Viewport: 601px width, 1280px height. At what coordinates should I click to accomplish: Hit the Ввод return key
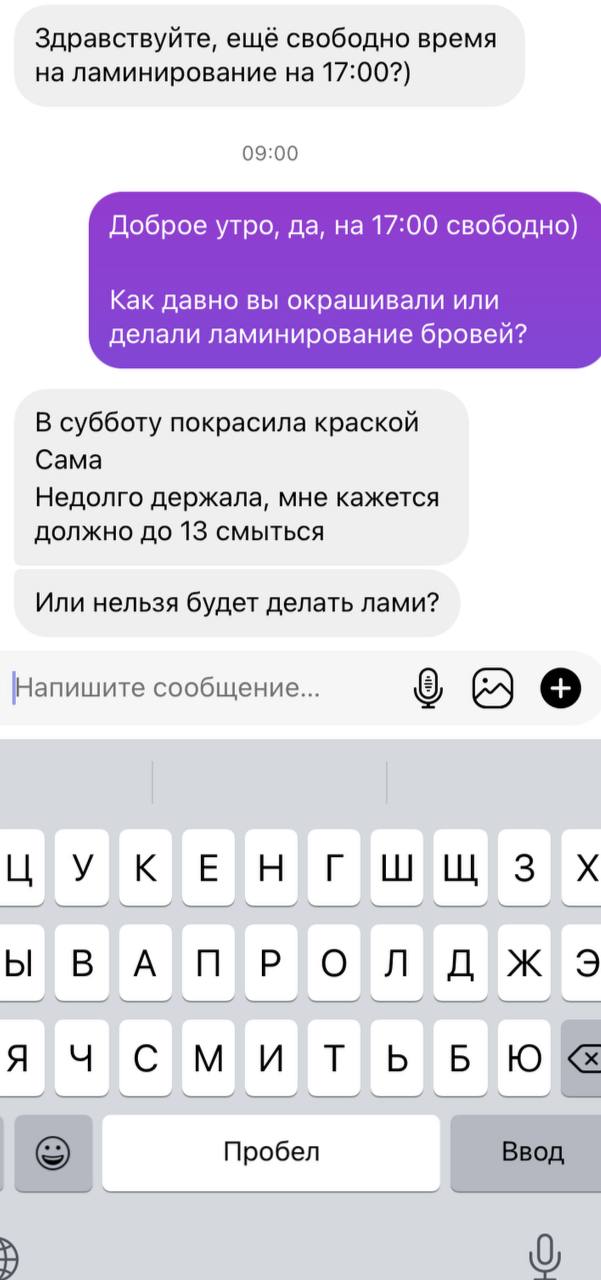[x=532, y=1152]
